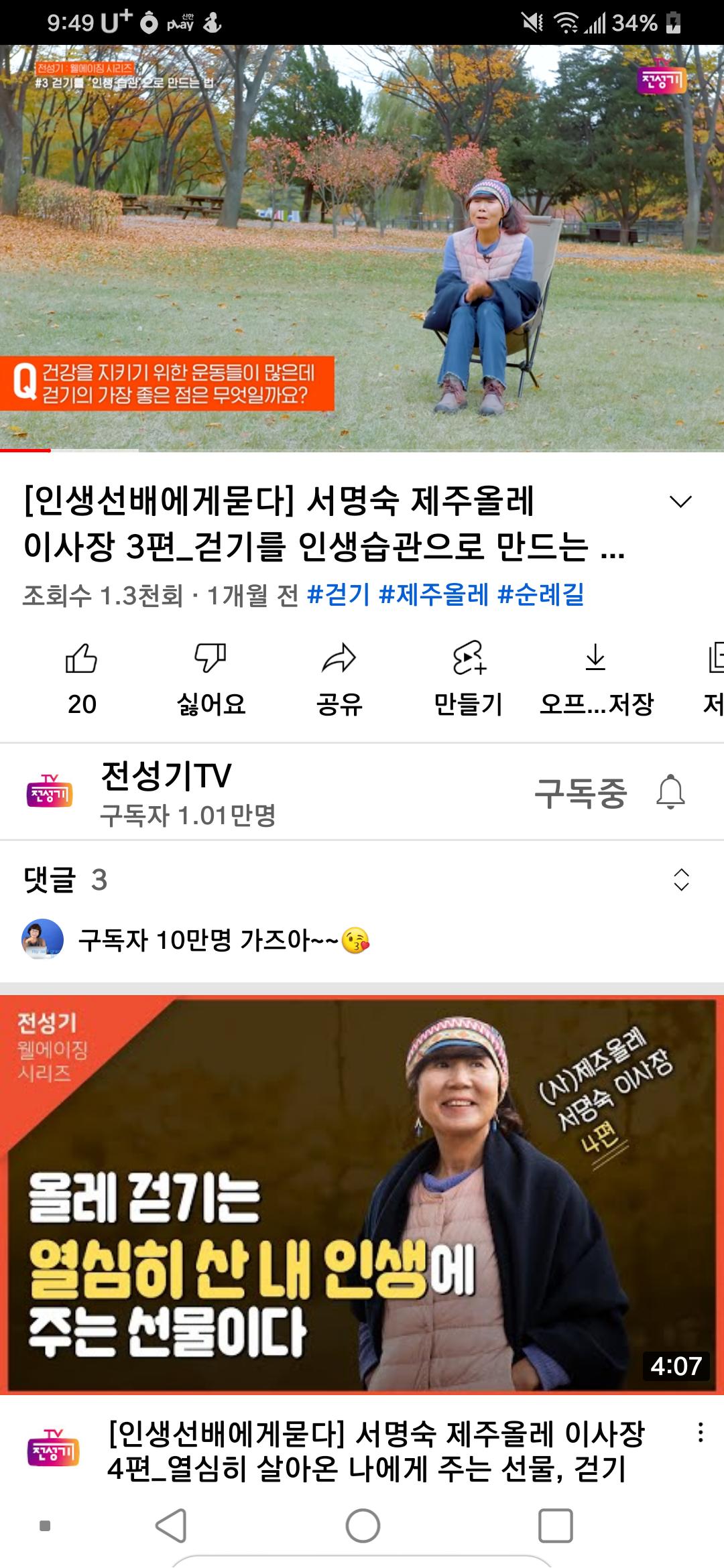Tap the 싫어요 dislike button
Viewport: 724px width, 1568px height.
coord(210,677)
